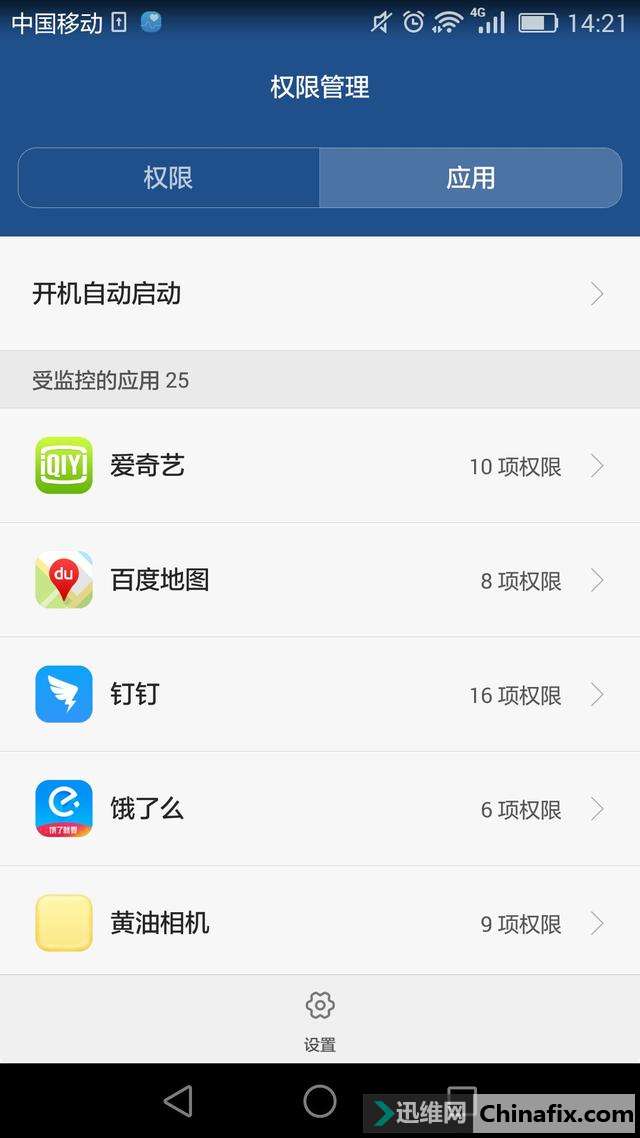The image size is (640, 1138).
Task: View 百度地图 permission details
Action: tap(320, 580)
